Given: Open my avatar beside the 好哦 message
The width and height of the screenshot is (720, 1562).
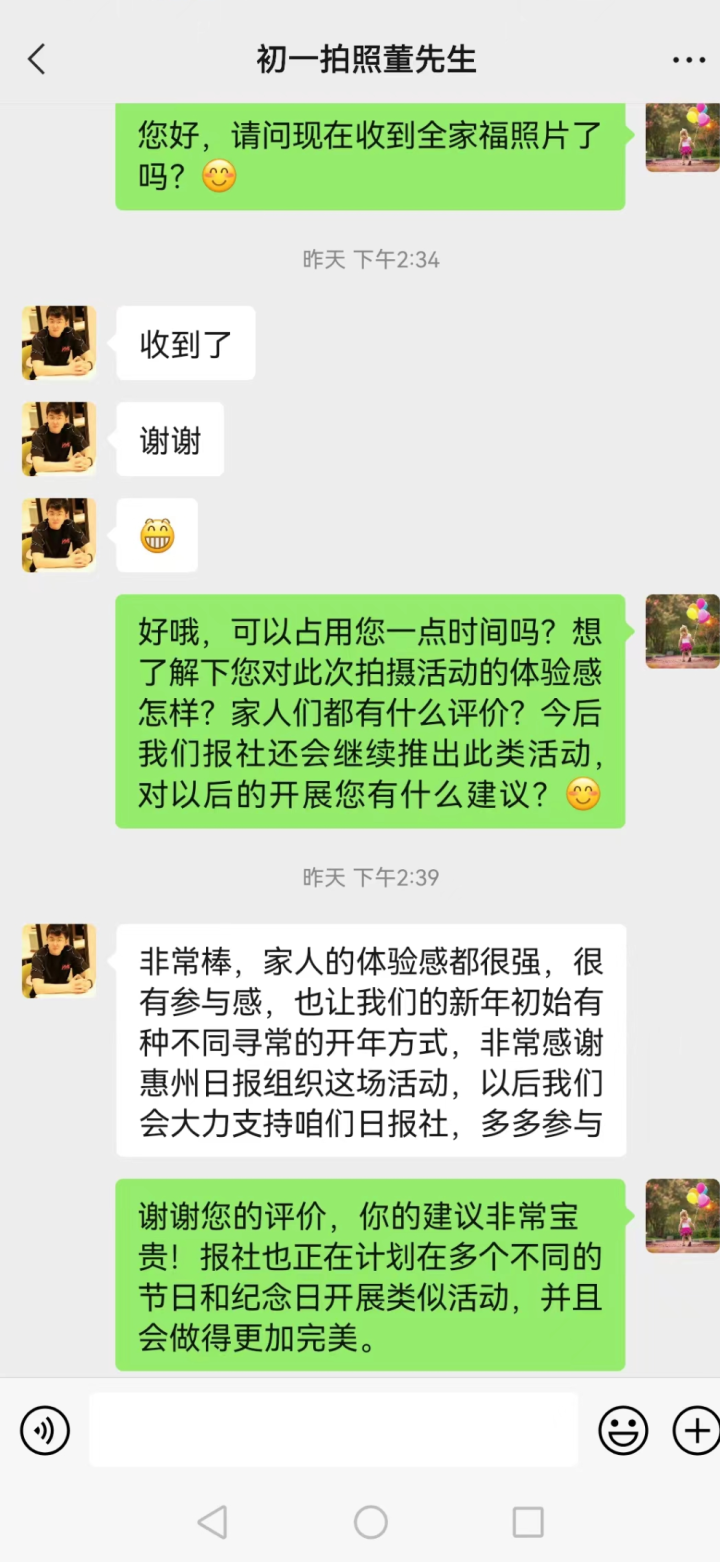Looking at the screenshot, I should [682, 631].
